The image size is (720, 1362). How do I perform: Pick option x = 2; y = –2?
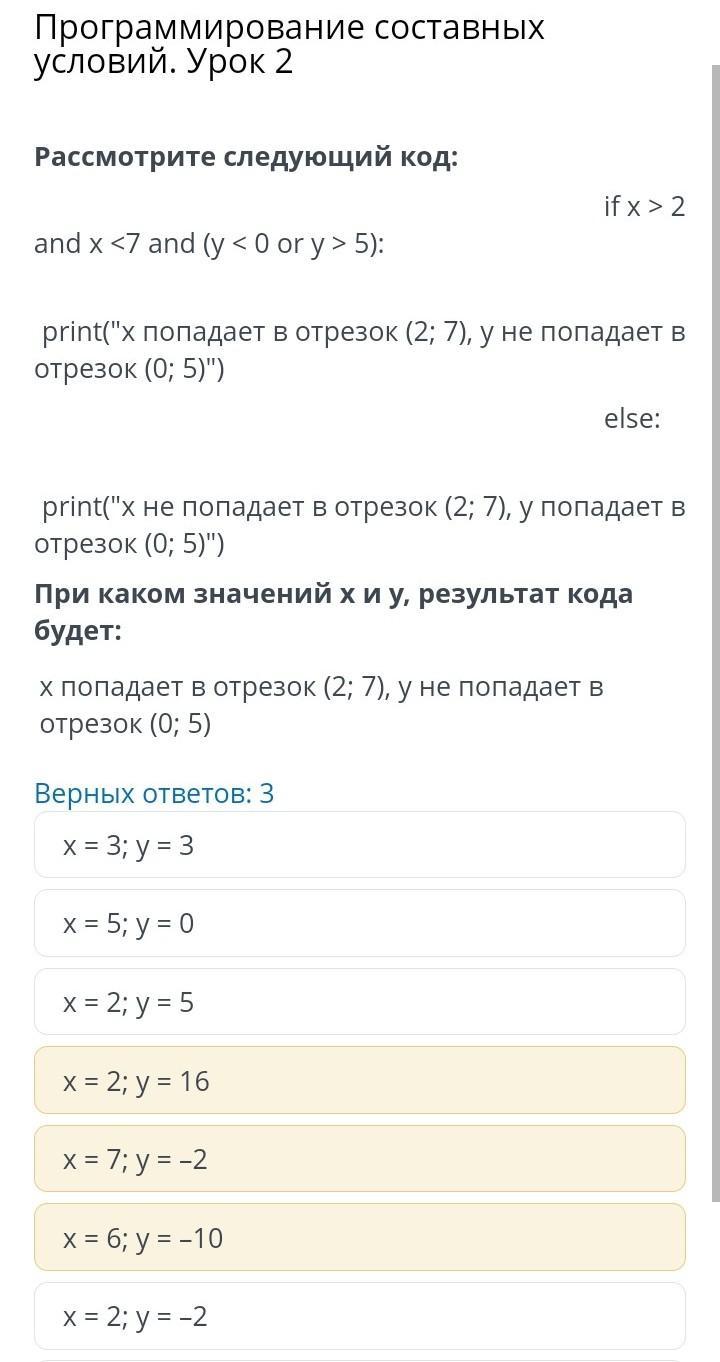point(359,1316)
